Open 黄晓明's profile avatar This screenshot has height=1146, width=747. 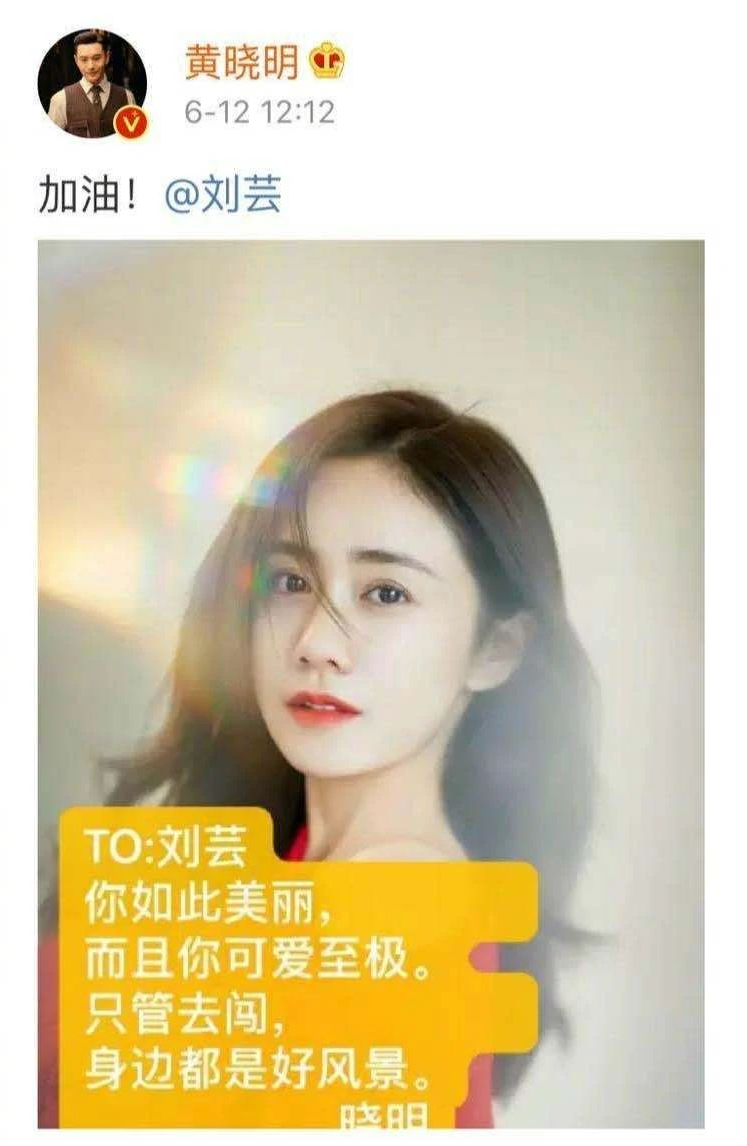(x=92, y=84)
